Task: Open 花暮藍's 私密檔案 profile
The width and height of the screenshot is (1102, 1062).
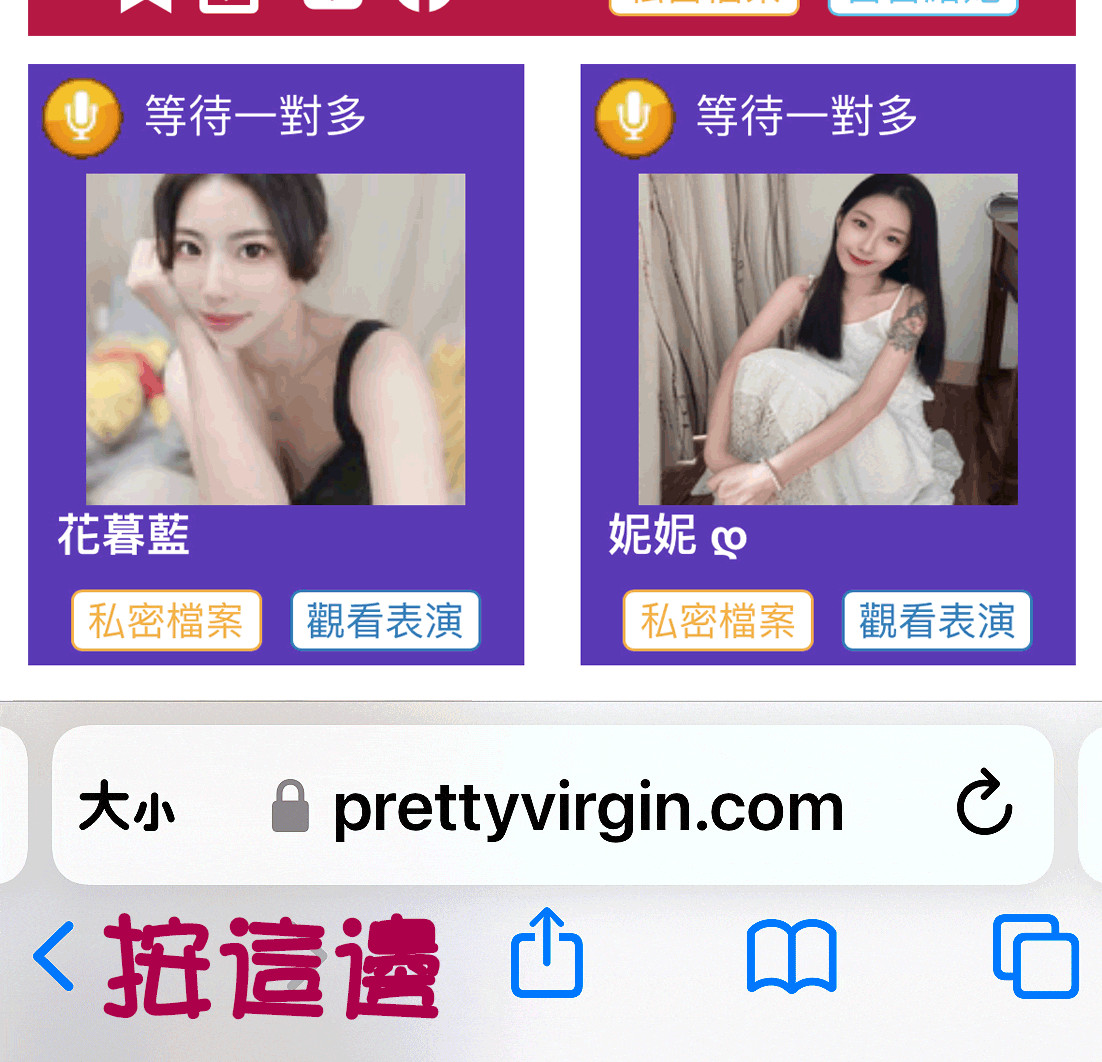Action: coord(166,621)
